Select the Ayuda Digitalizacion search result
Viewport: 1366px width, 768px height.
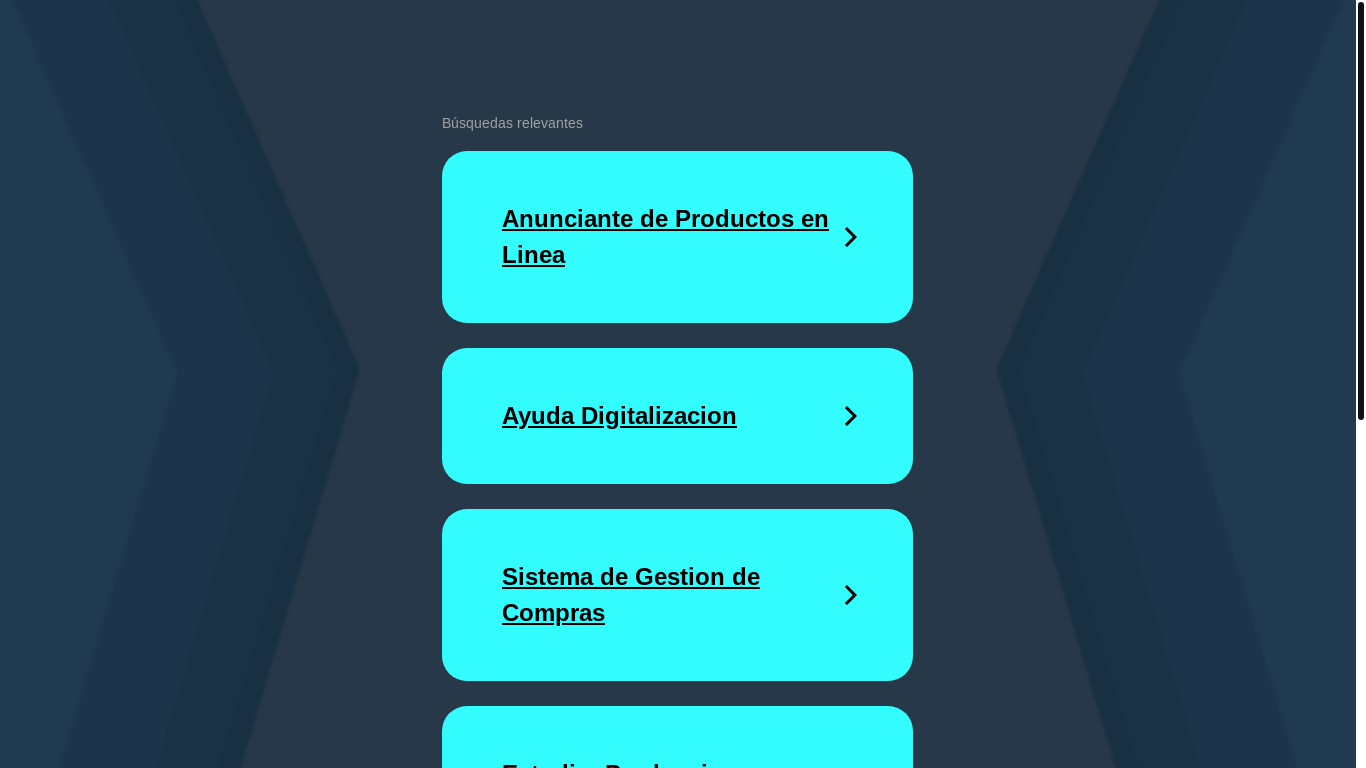(x=619, y=416)
